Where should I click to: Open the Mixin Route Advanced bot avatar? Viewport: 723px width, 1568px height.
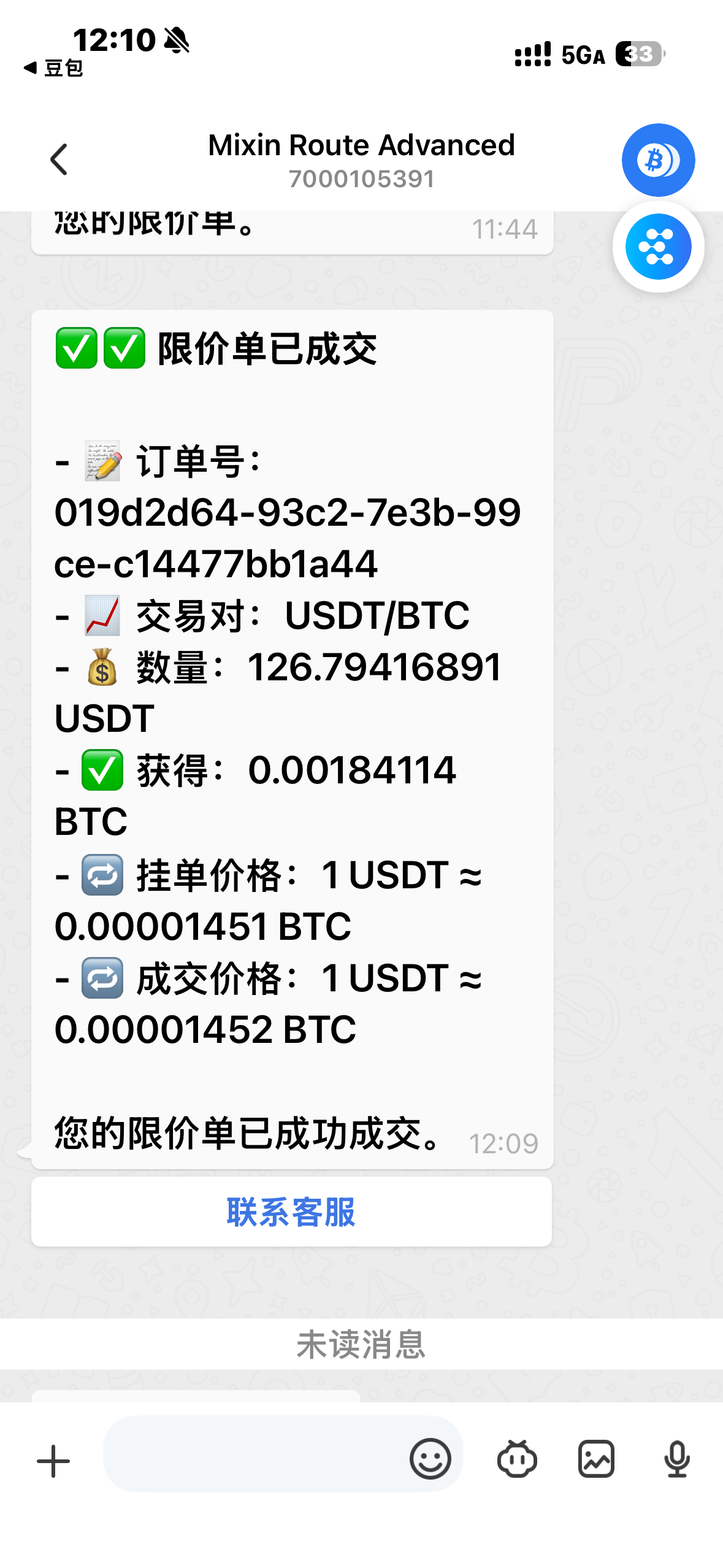click(x=658, y=160)
